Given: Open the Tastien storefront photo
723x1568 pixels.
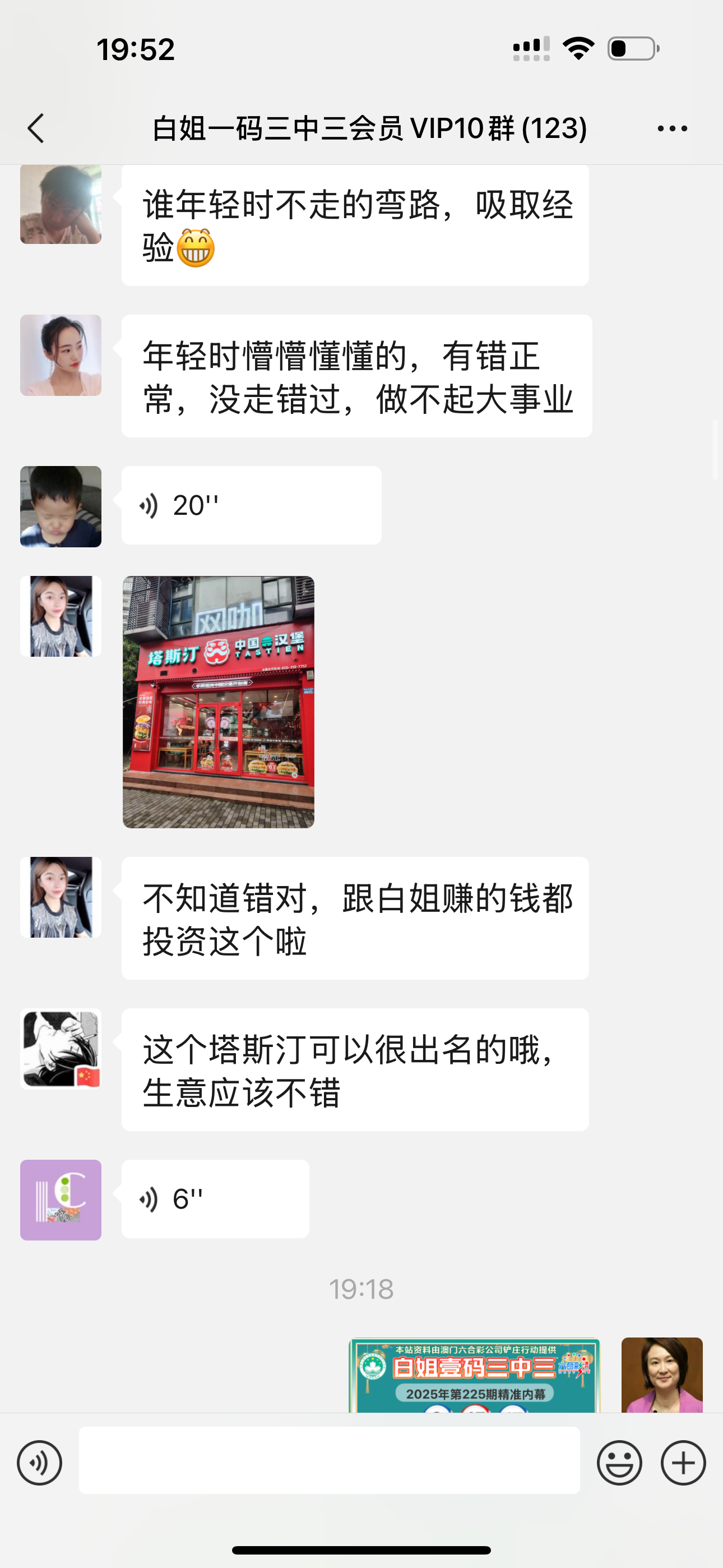Looking at the screenshot, I should [219, 702].
